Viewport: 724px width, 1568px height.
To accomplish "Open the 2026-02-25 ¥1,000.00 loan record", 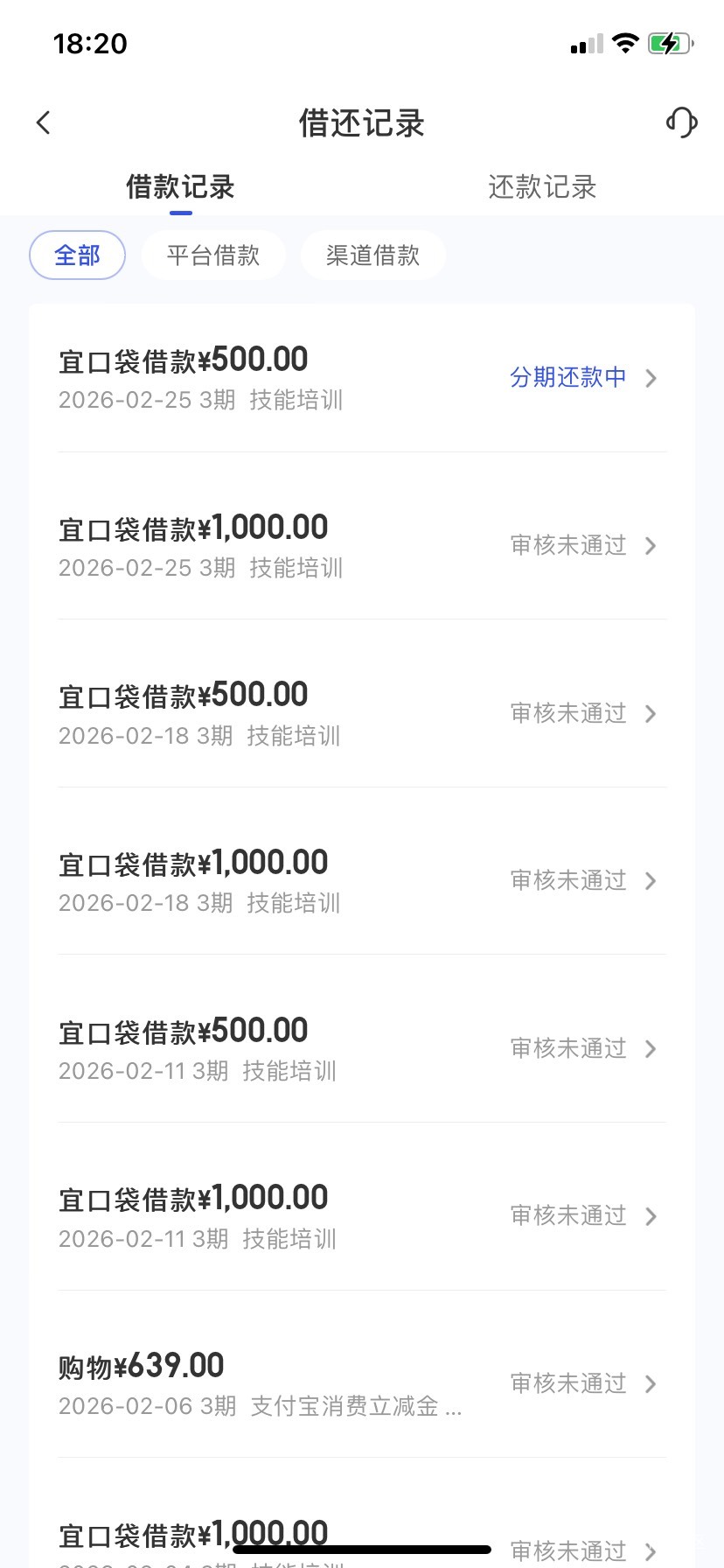I will click(x=361, y=546).
